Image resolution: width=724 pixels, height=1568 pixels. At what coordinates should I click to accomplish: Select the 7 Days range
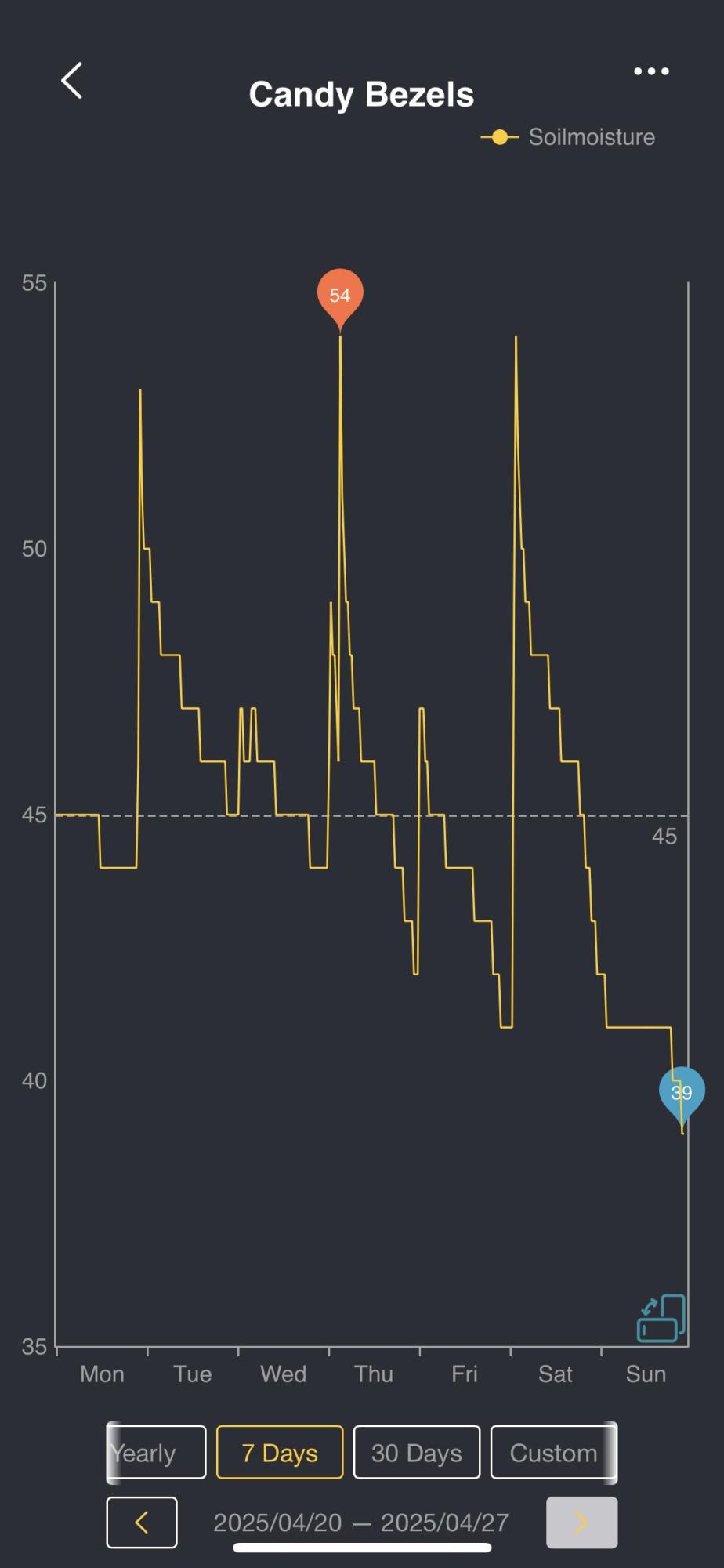click(x=280, y=1453)
